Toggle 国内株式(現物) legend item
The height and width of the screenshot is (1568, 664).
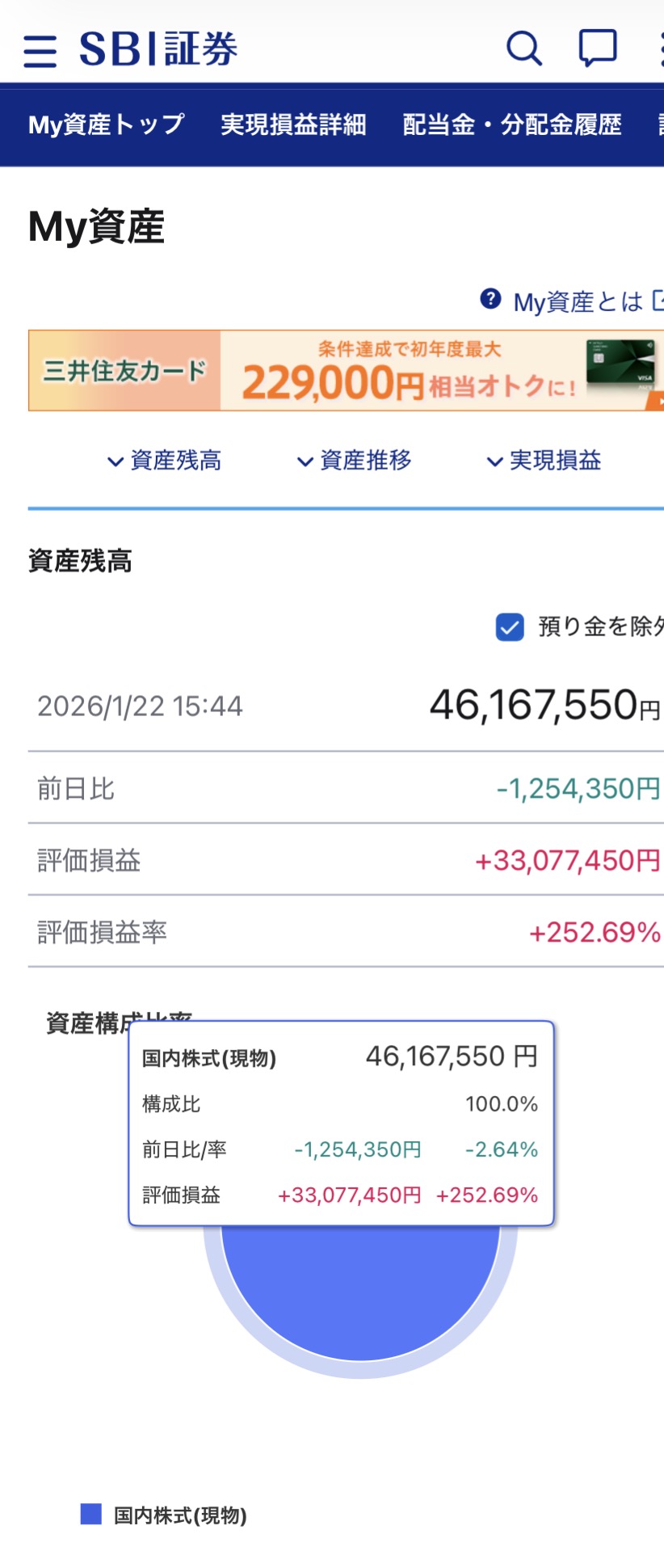coord(165,1515)
